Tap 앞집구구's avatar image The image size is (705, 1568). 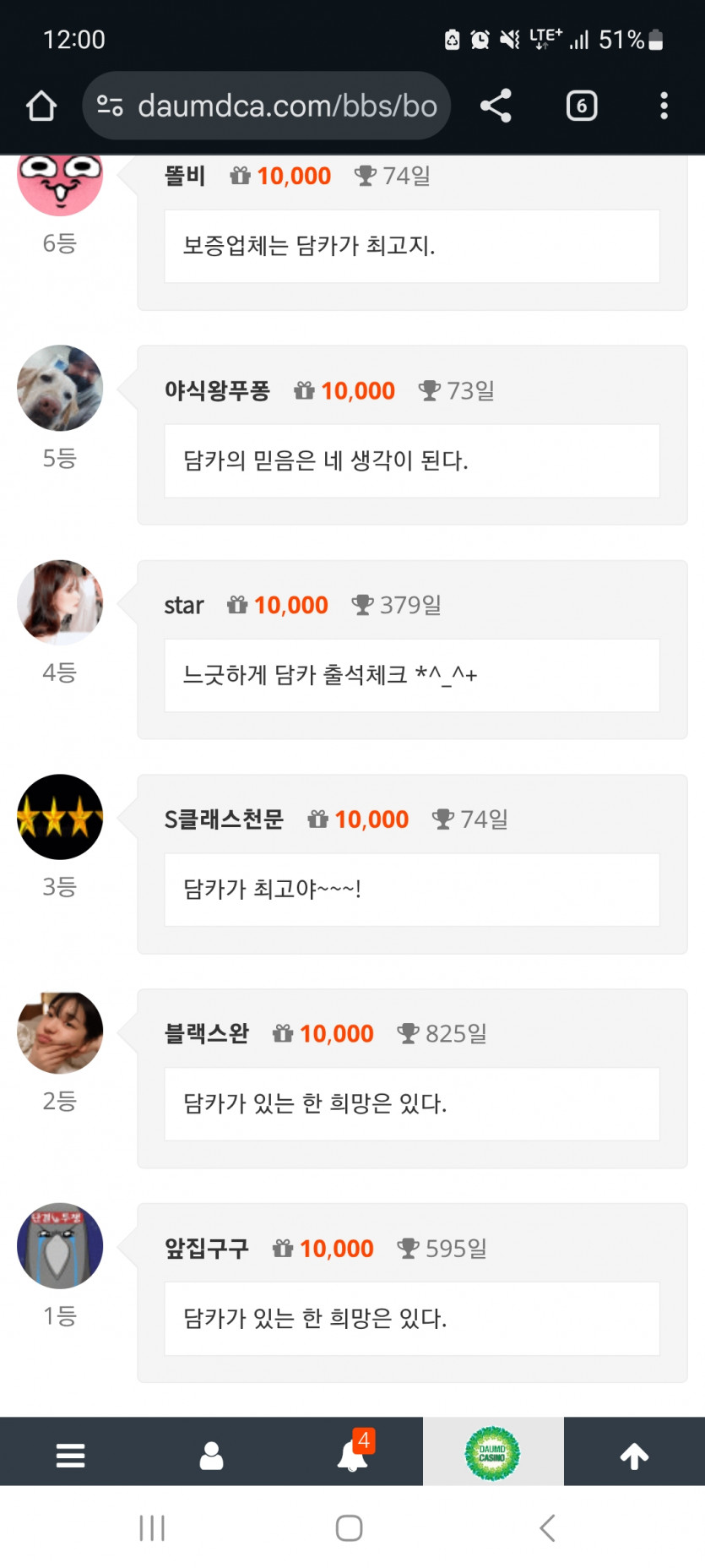tap(60, 1247)
